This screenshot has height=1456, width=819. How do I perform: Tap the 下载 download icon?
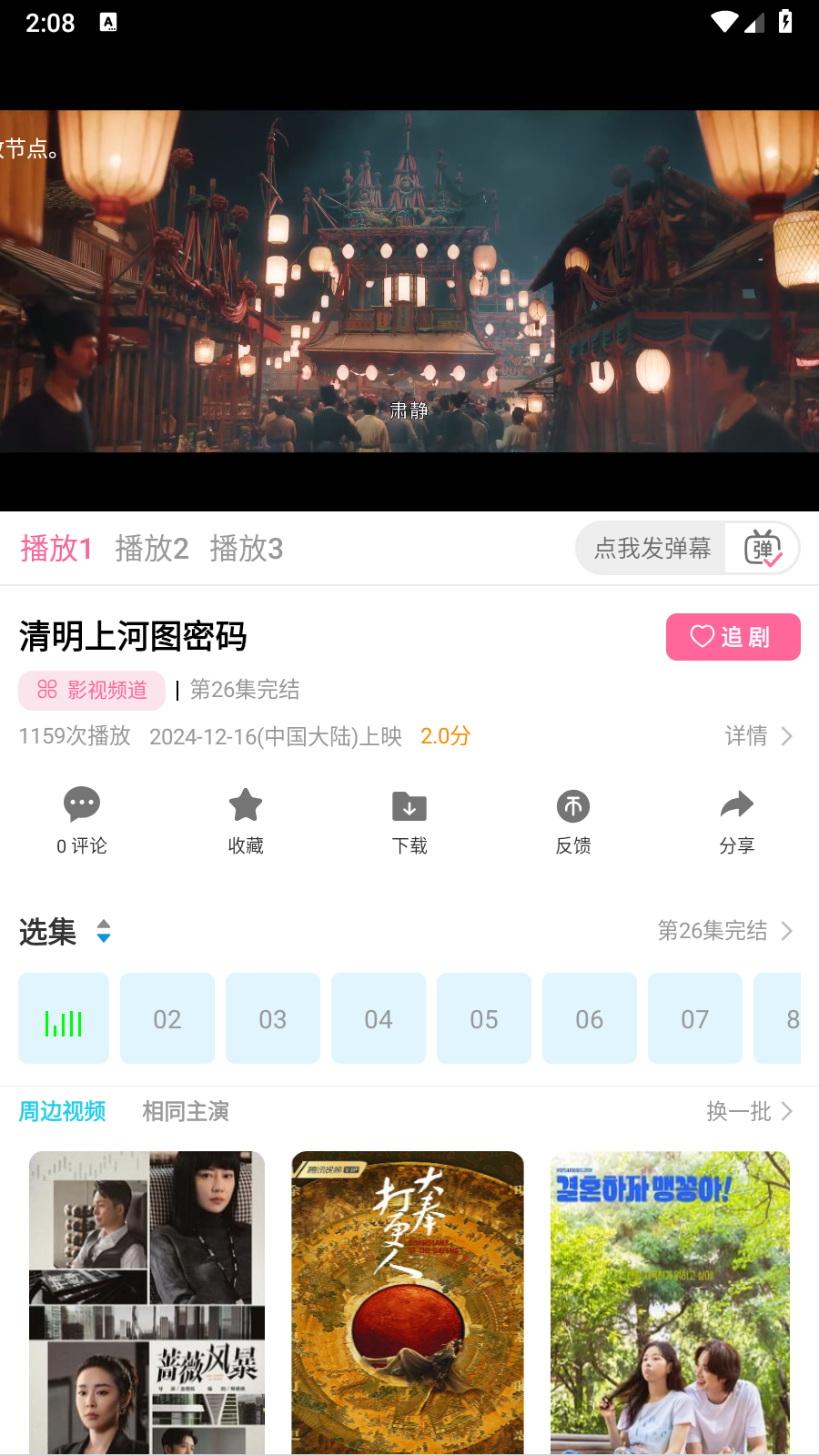[409, 820]
